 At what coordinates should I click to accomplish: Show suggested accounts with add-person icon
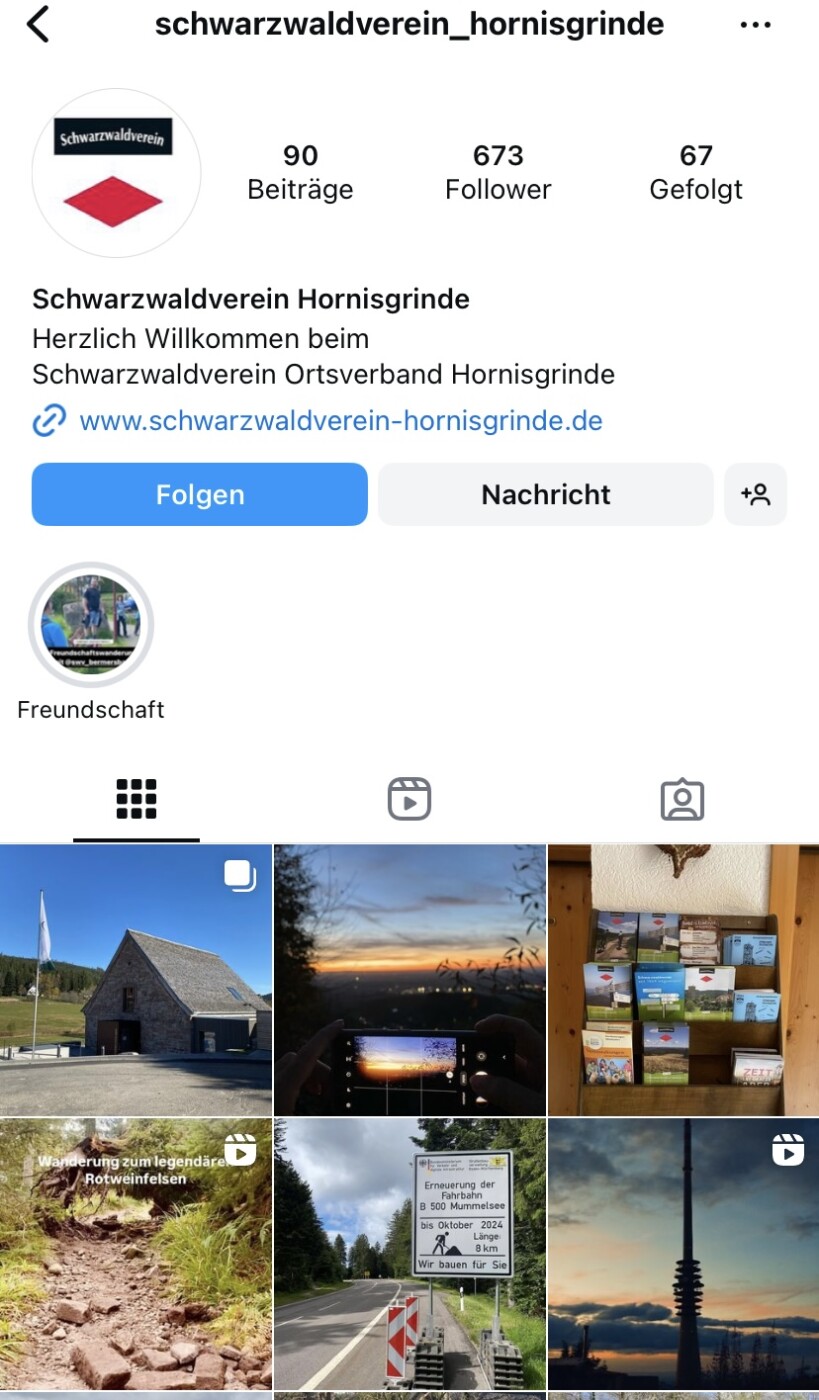pyautogui.click(x=755, y=494)
